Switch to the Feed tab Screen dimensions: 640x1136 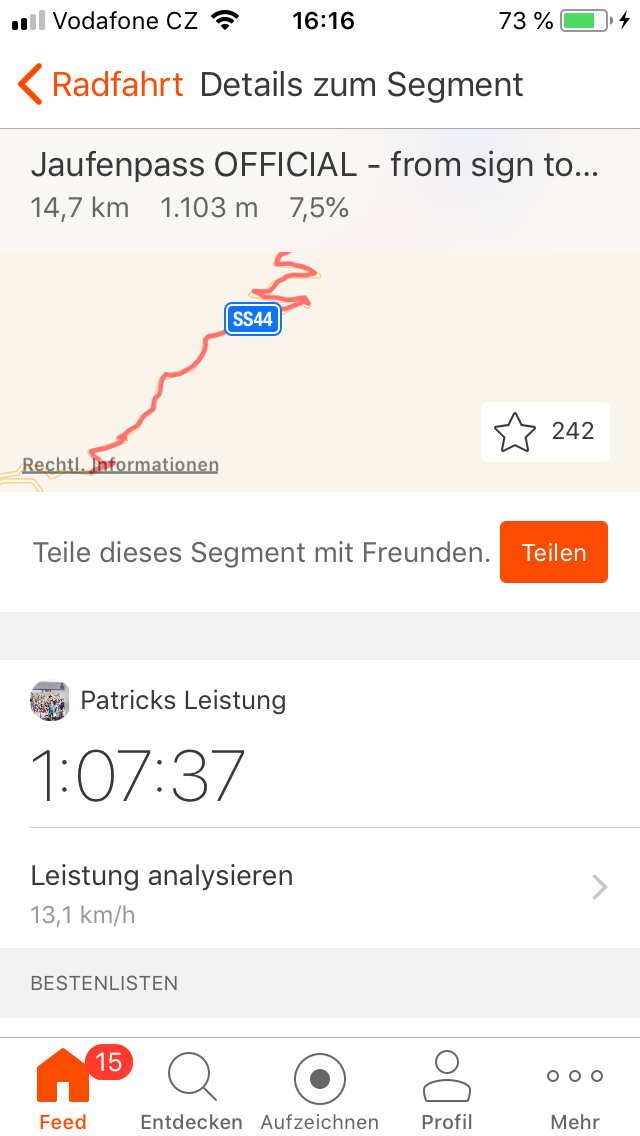pyautogui.click(x=63, y=1088)
